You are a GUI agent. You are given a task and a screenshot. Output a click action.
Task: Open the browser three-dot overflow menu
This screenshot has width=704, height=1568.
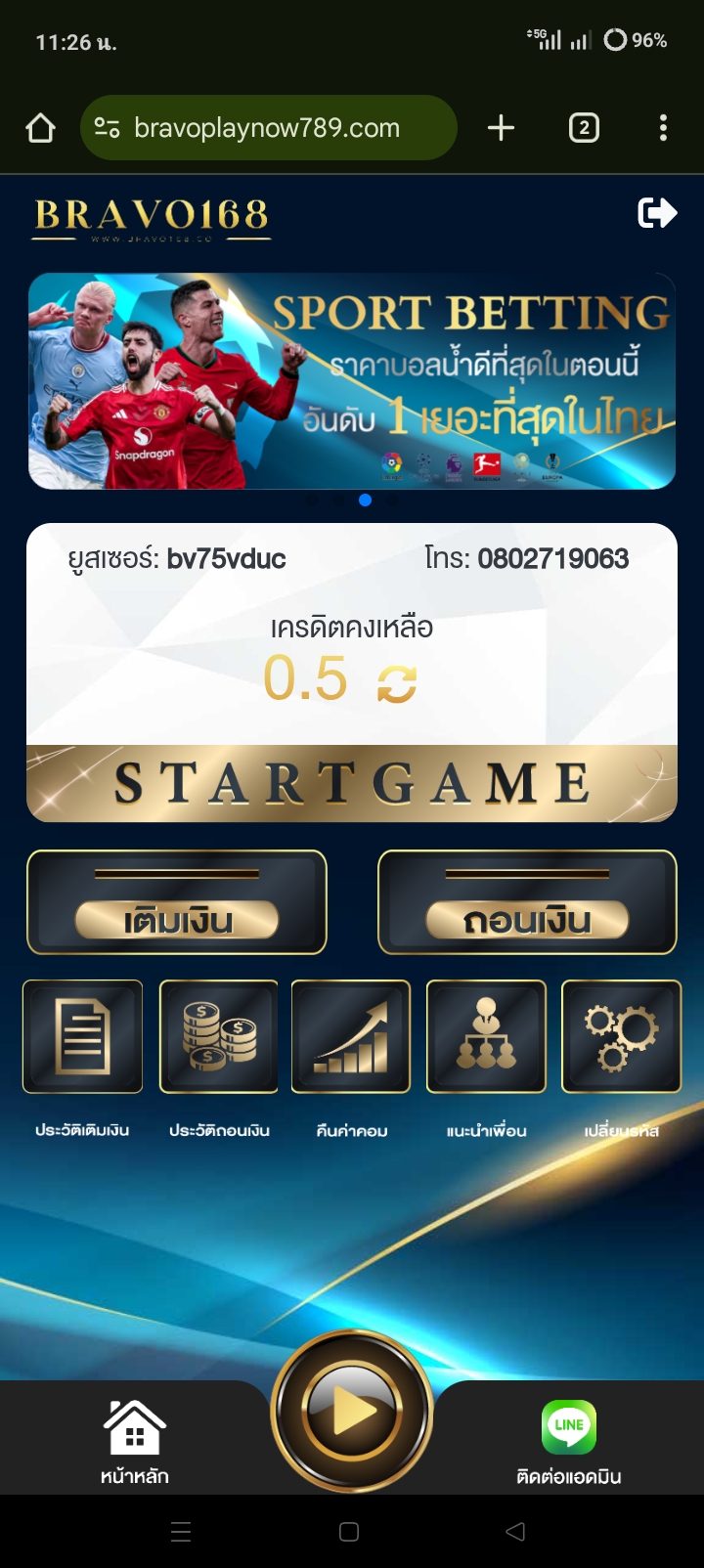663,128
